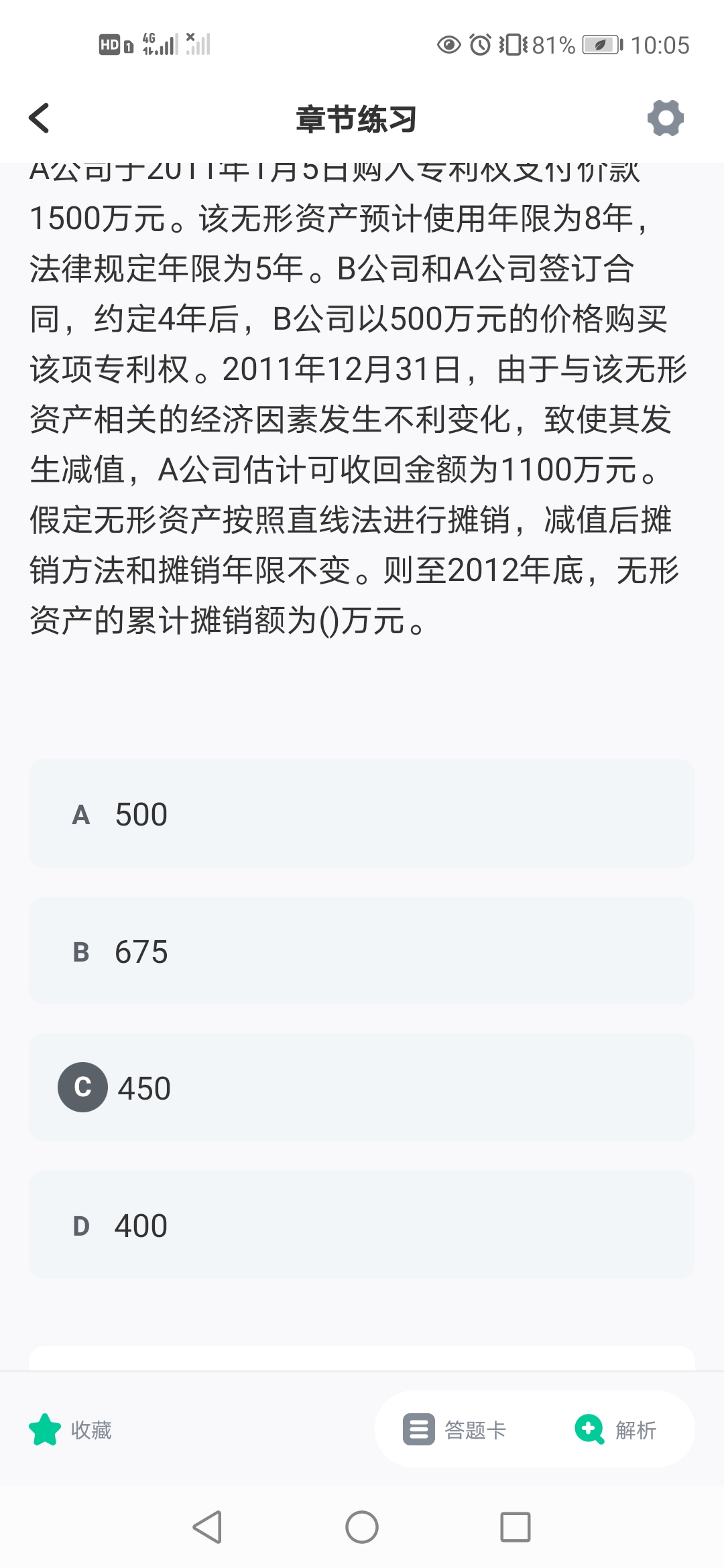Tap the system home button
Image resolution: width=724 pixels, height=1568 pixels.
[x=362, y=1527]
